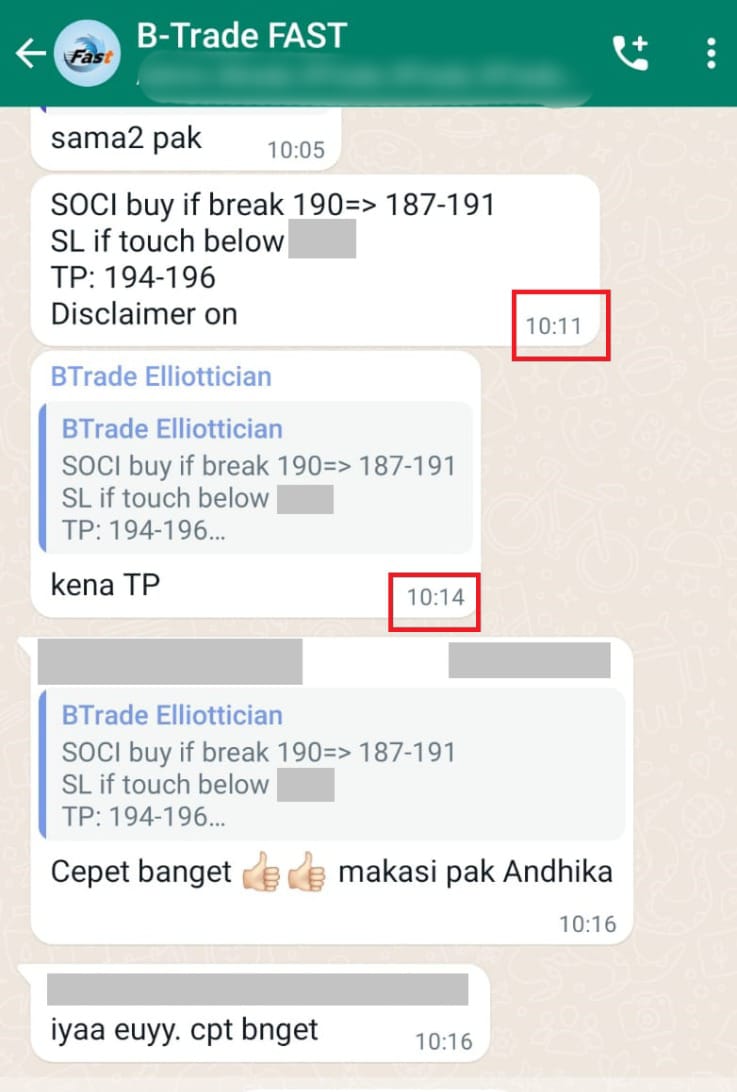This screenshot has height=1092, width=737.
Task: Start a group call
Action: point(630,53)
